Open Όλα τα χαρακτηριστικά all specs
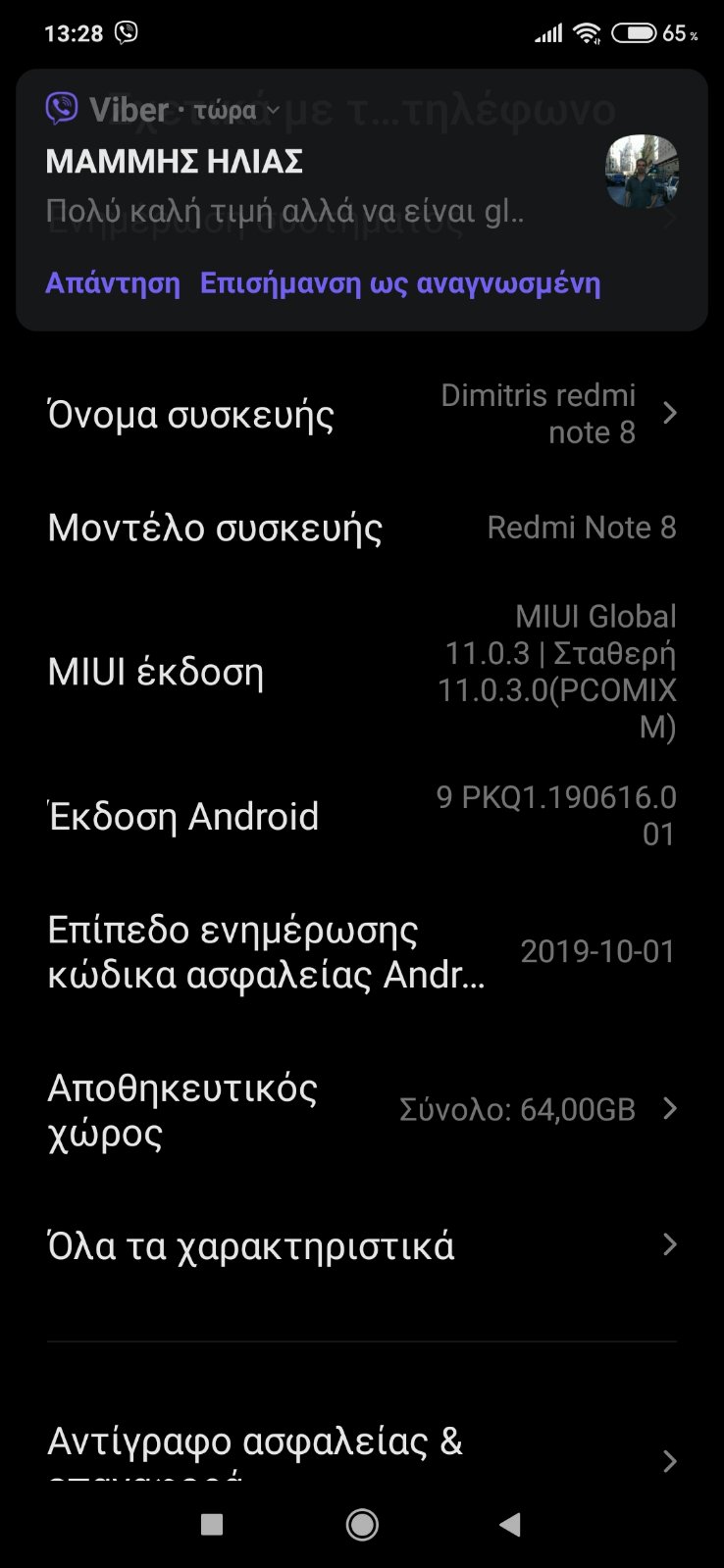Viewport: 724px width, 1568px height. tap(361, 1245)
